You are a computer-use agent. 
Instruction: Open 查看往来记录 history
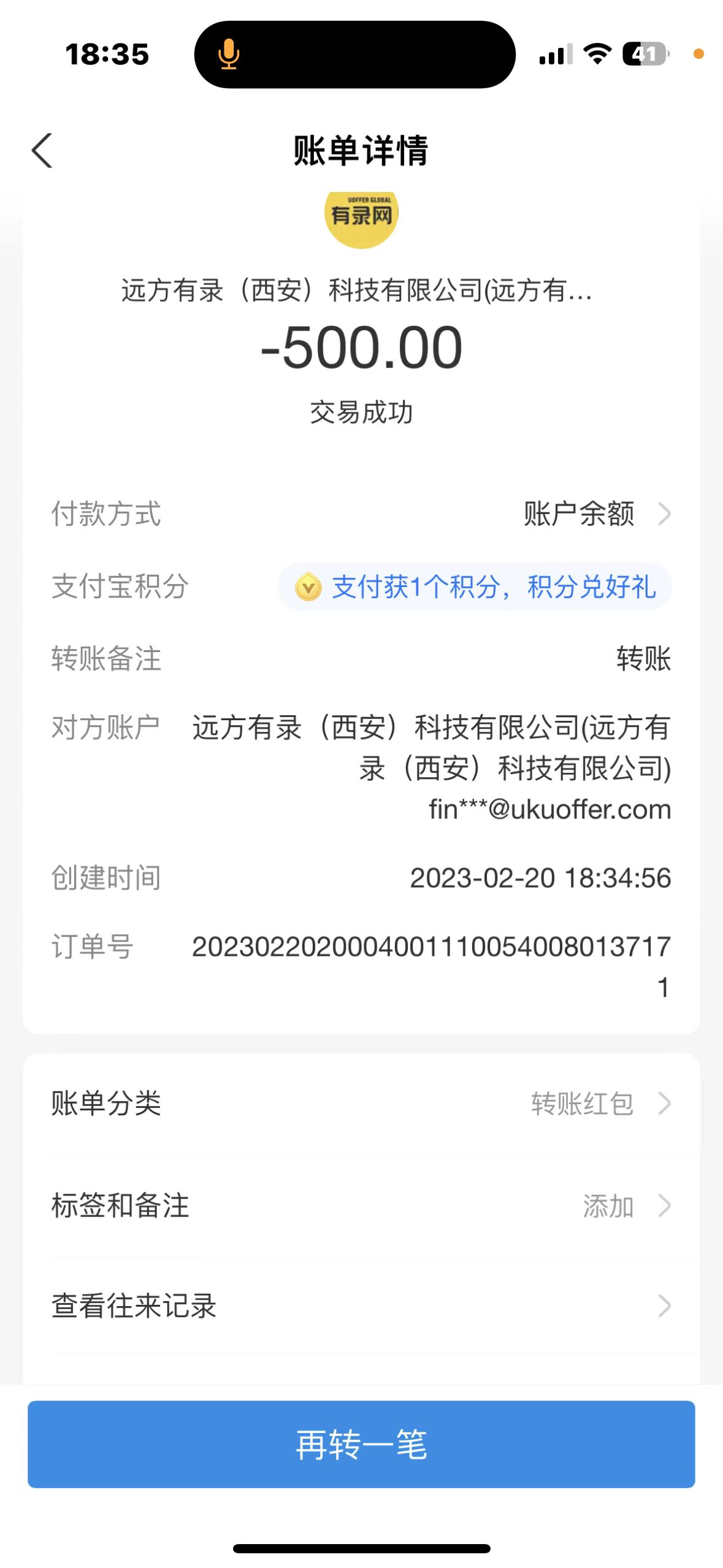[361, 1306]
